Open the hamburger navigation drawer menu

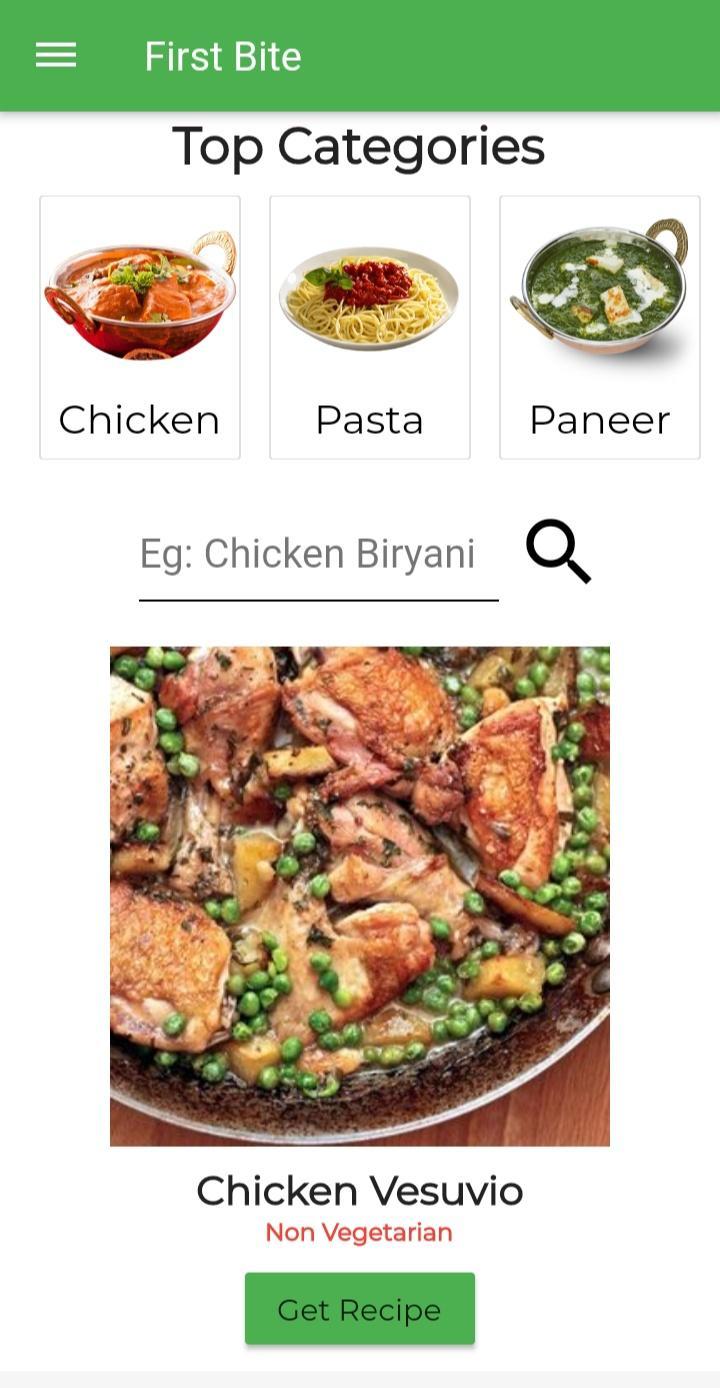pyautogui.click(x=56, y=56)
